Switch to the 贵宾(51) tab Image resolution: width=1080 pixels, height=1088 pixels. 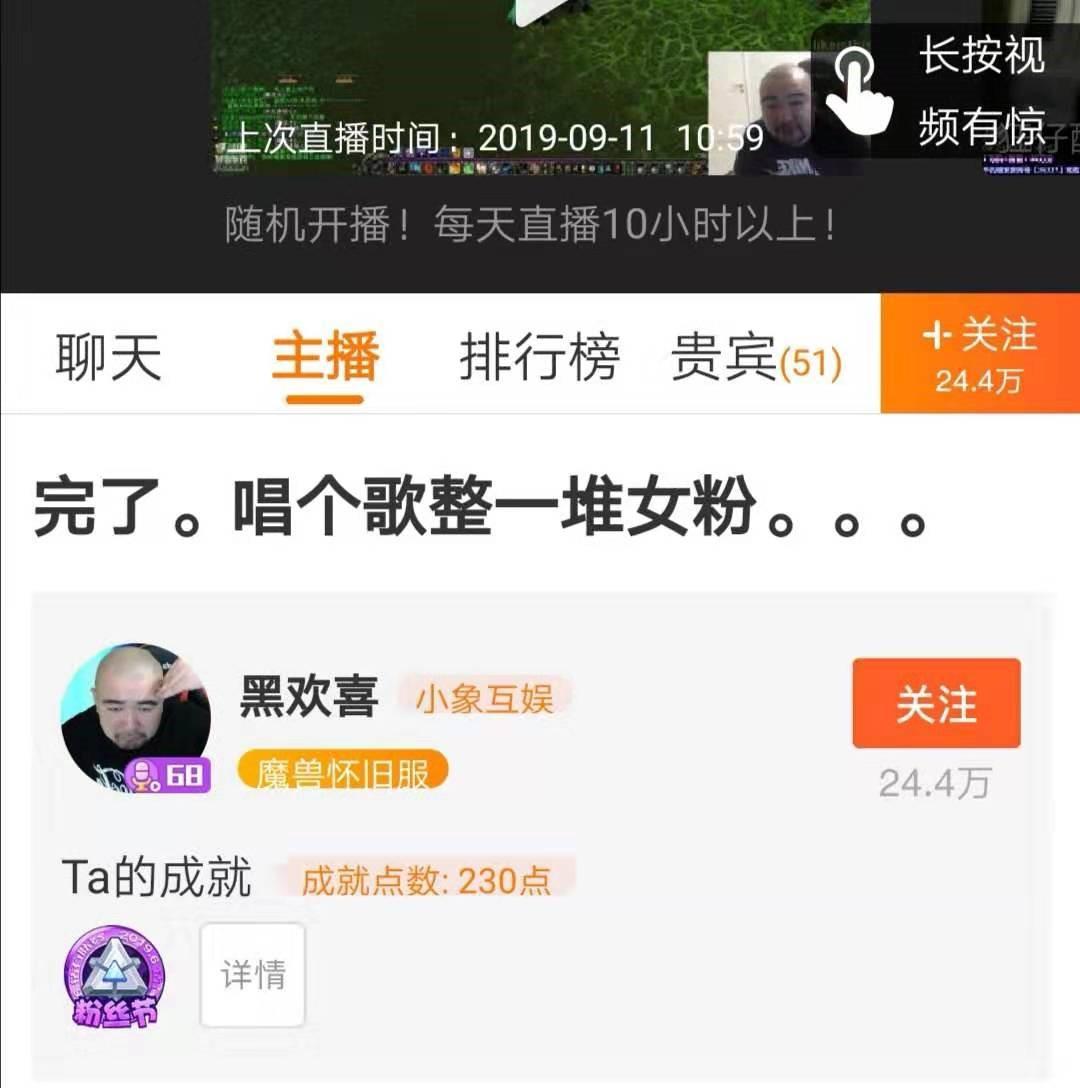pyautogui.click(x=756, y=358)
